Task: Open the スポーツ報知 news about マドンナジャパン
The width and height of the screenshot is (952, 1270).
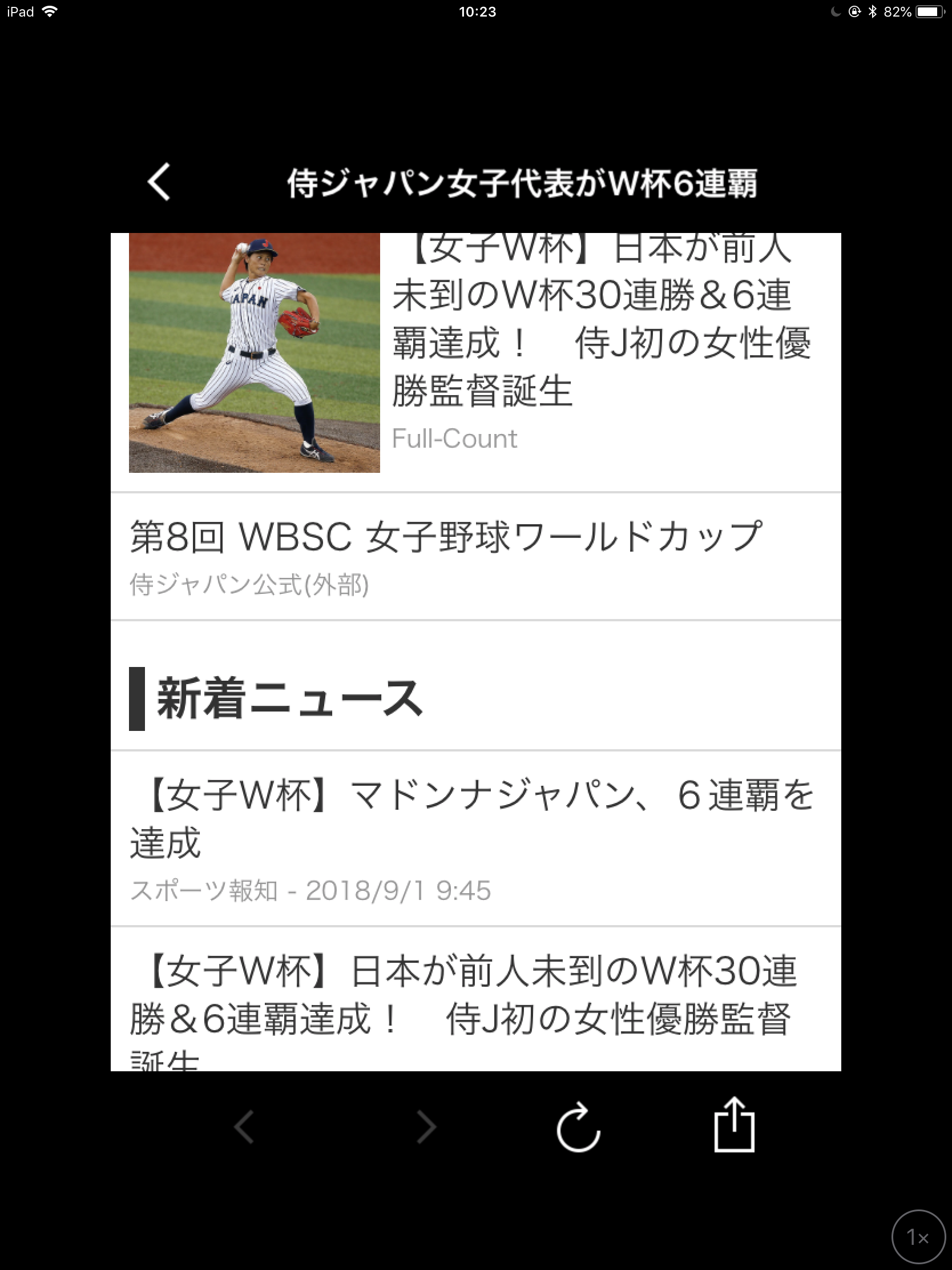Action: pyautogui.click(x=475, y=837)
